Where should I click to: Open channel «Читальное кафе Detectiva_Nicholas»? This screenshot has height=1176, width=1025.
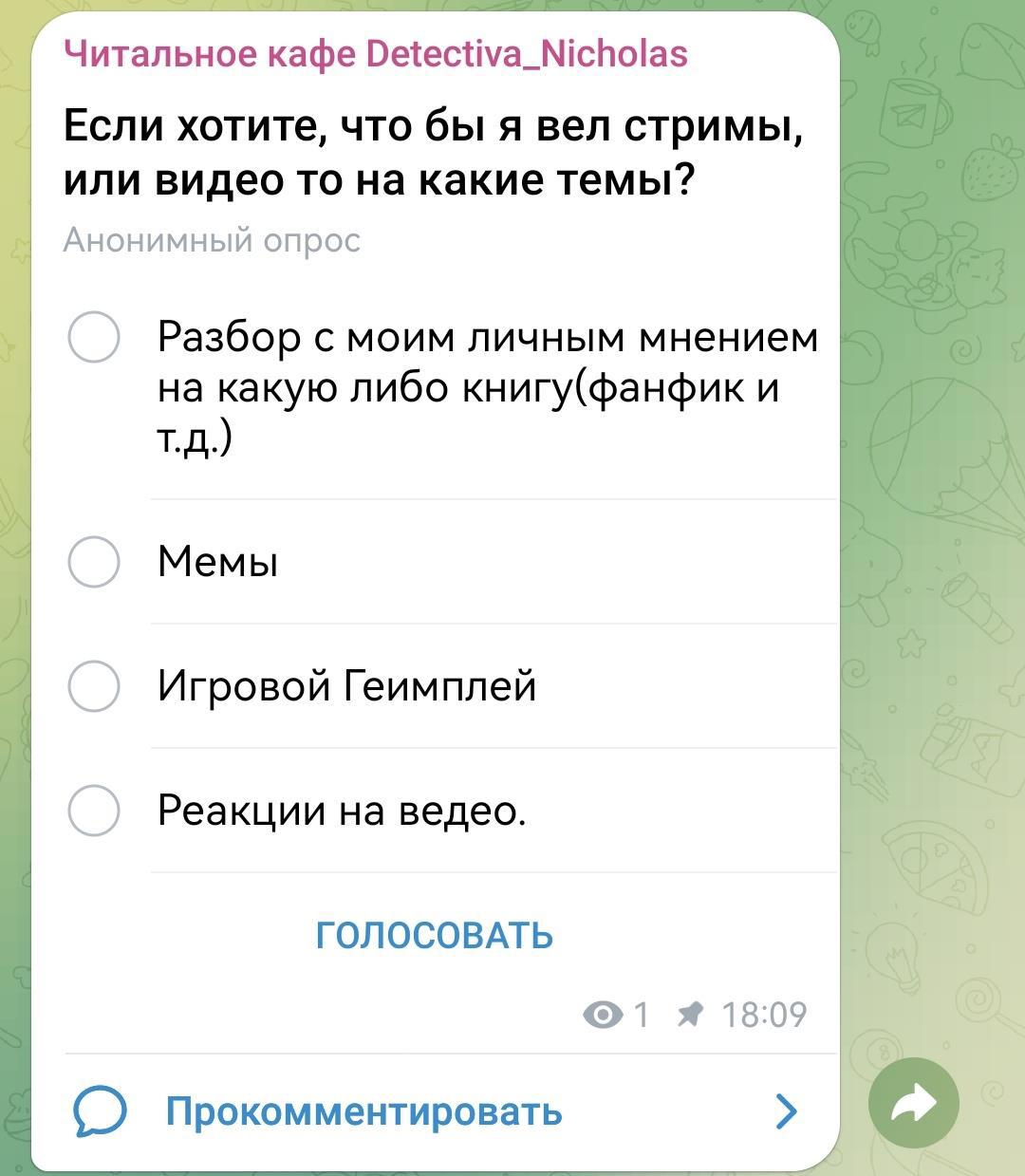tap(375, 53)
